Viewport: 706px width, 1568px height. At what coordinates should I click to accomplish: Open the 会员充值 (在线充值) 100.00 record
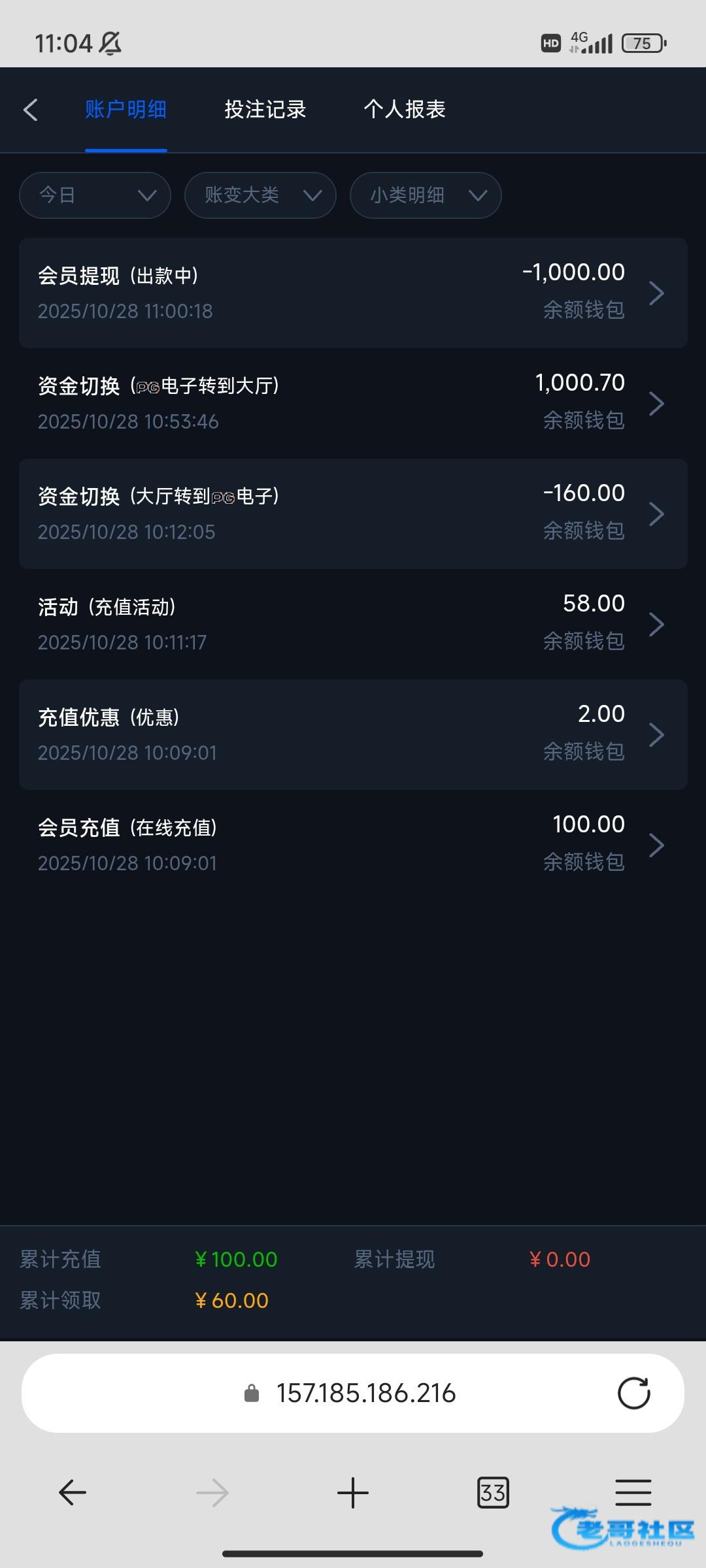[353, 845]
